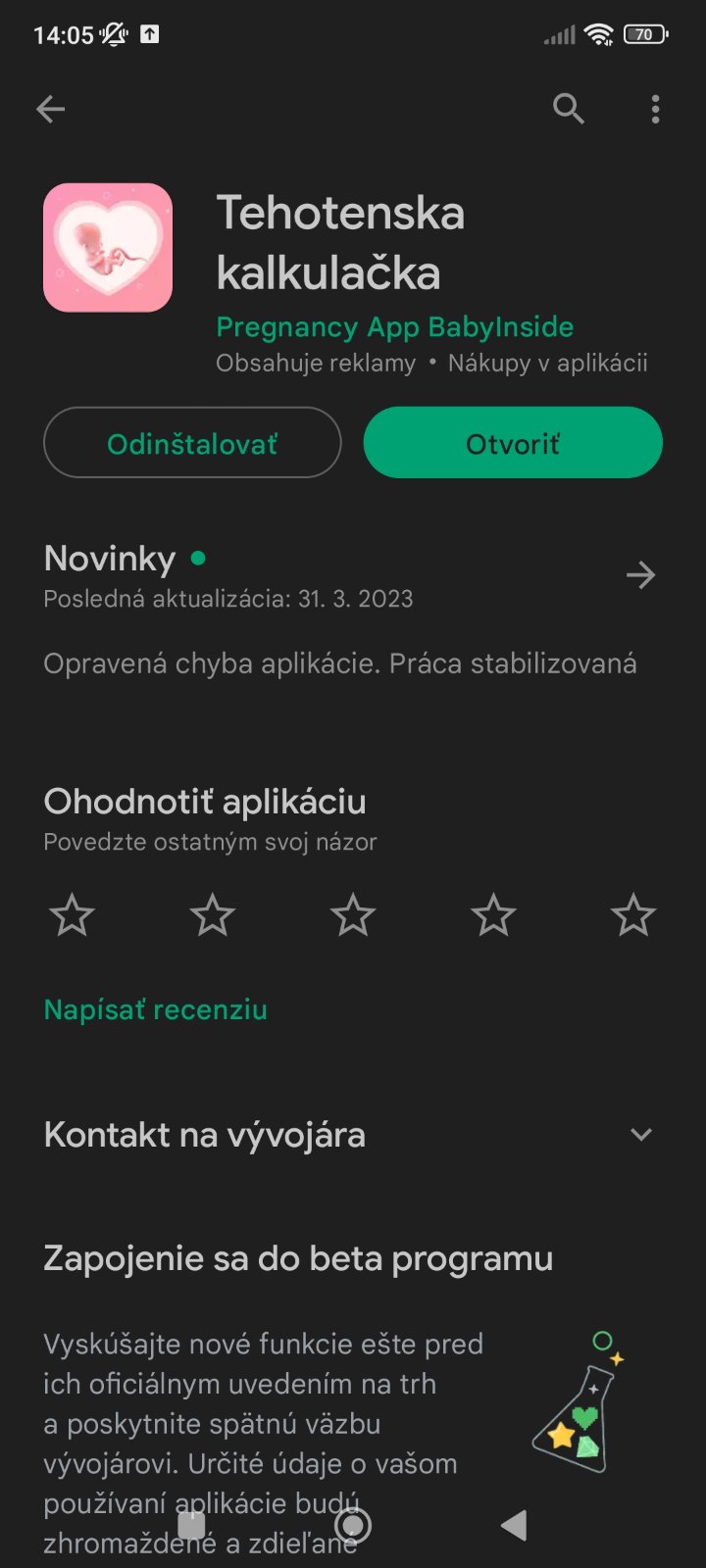Rate the app four stars
The image size is (706, 1568).
[493, 915]
